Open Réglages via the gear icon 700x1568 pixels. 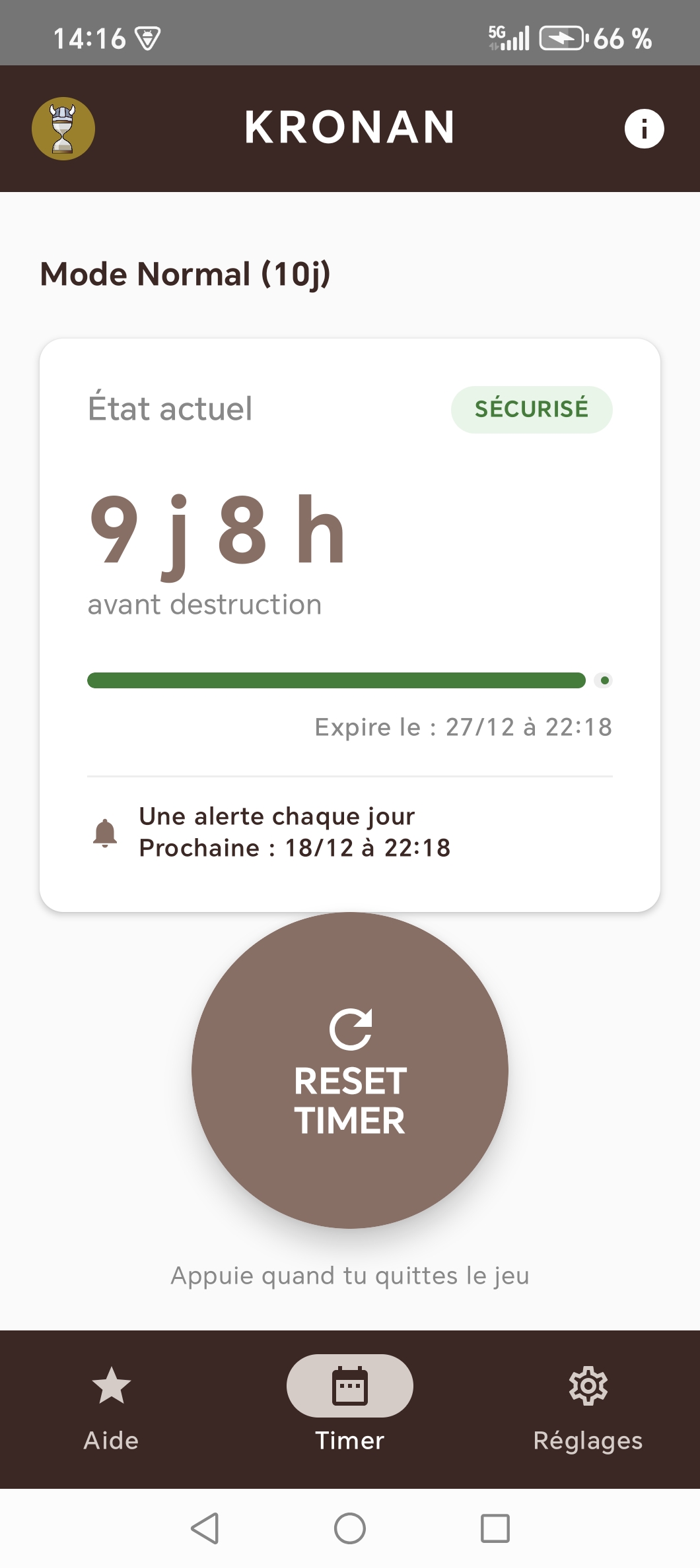coord(588,1385)
